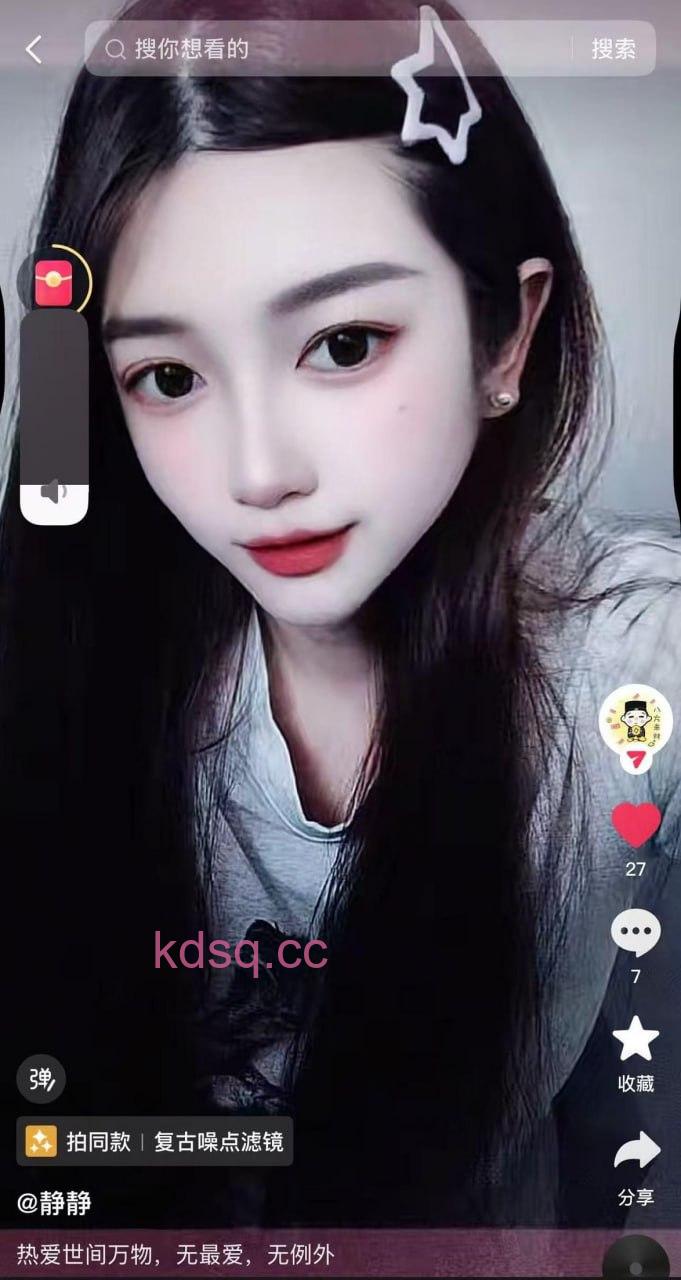Toggle the 弹 bullet comments button

point(41,1079)
